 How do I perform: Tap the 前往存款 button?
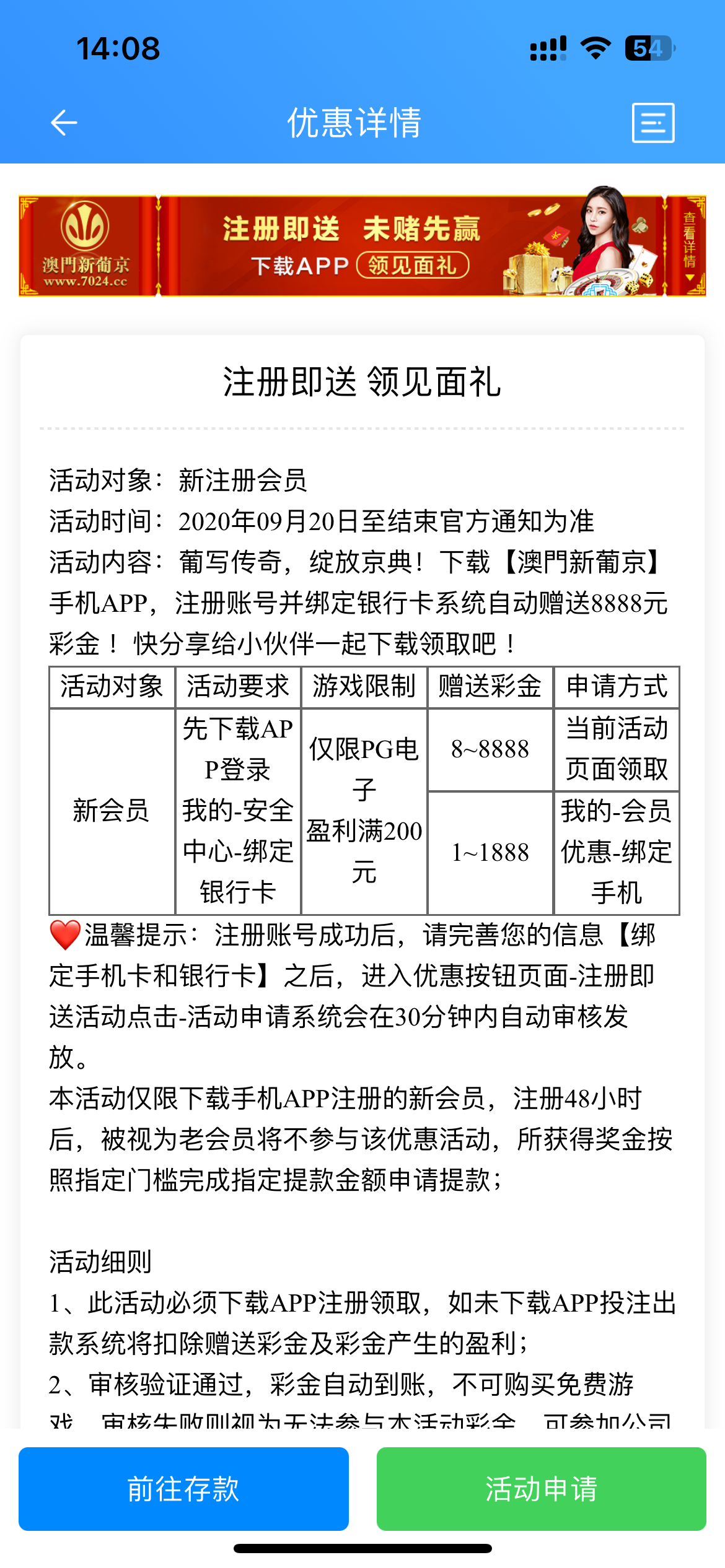click(x=183, y=1489)
